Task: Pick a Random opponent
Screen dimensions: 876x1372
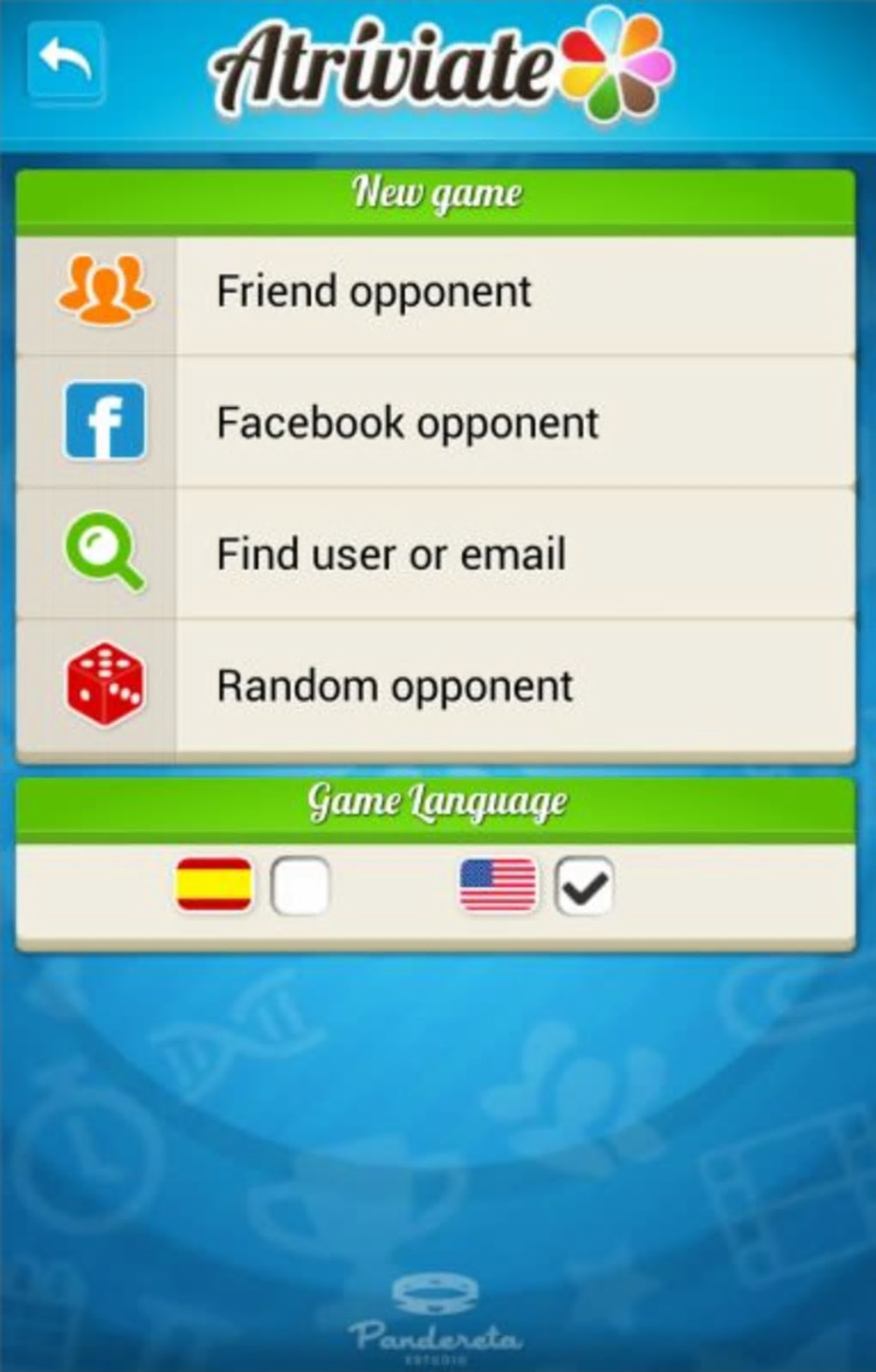Action: (x=435, y=687)
